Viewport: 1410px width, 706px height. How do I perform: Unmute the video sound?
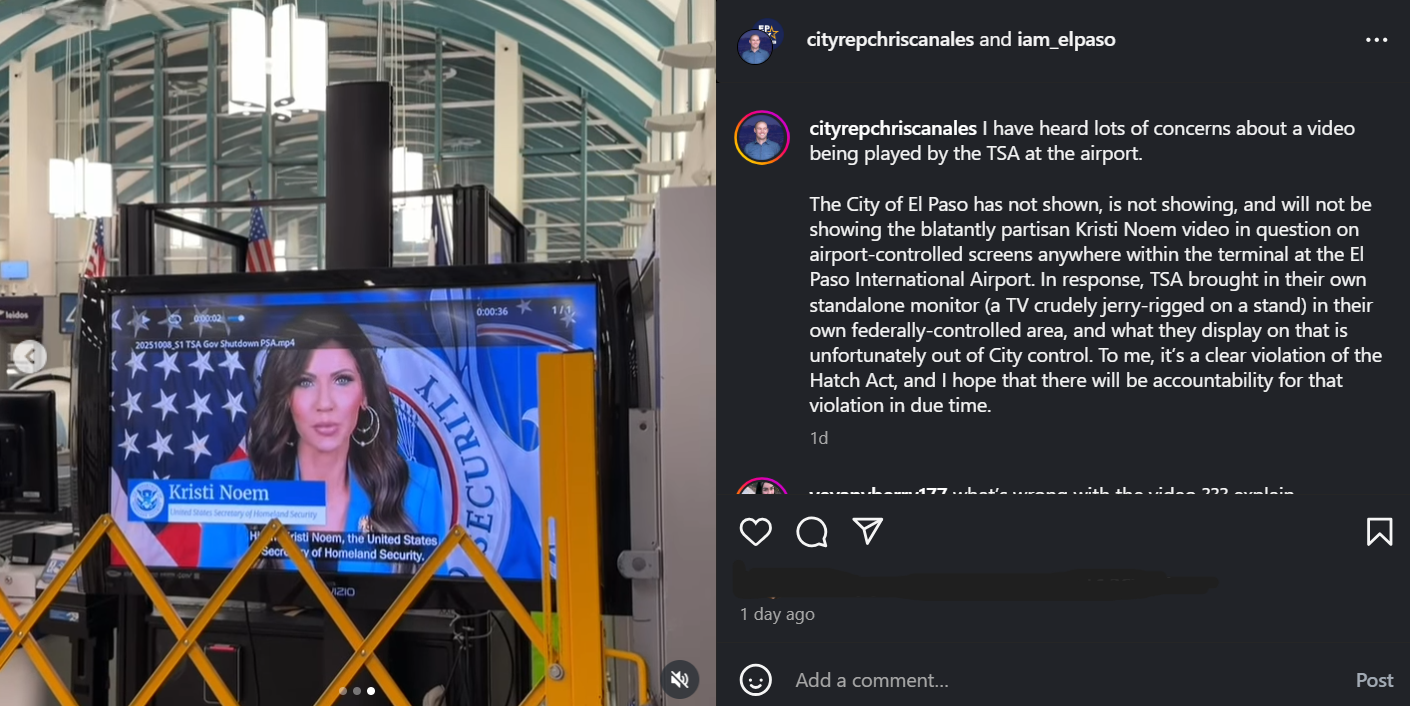coord(680,680)
